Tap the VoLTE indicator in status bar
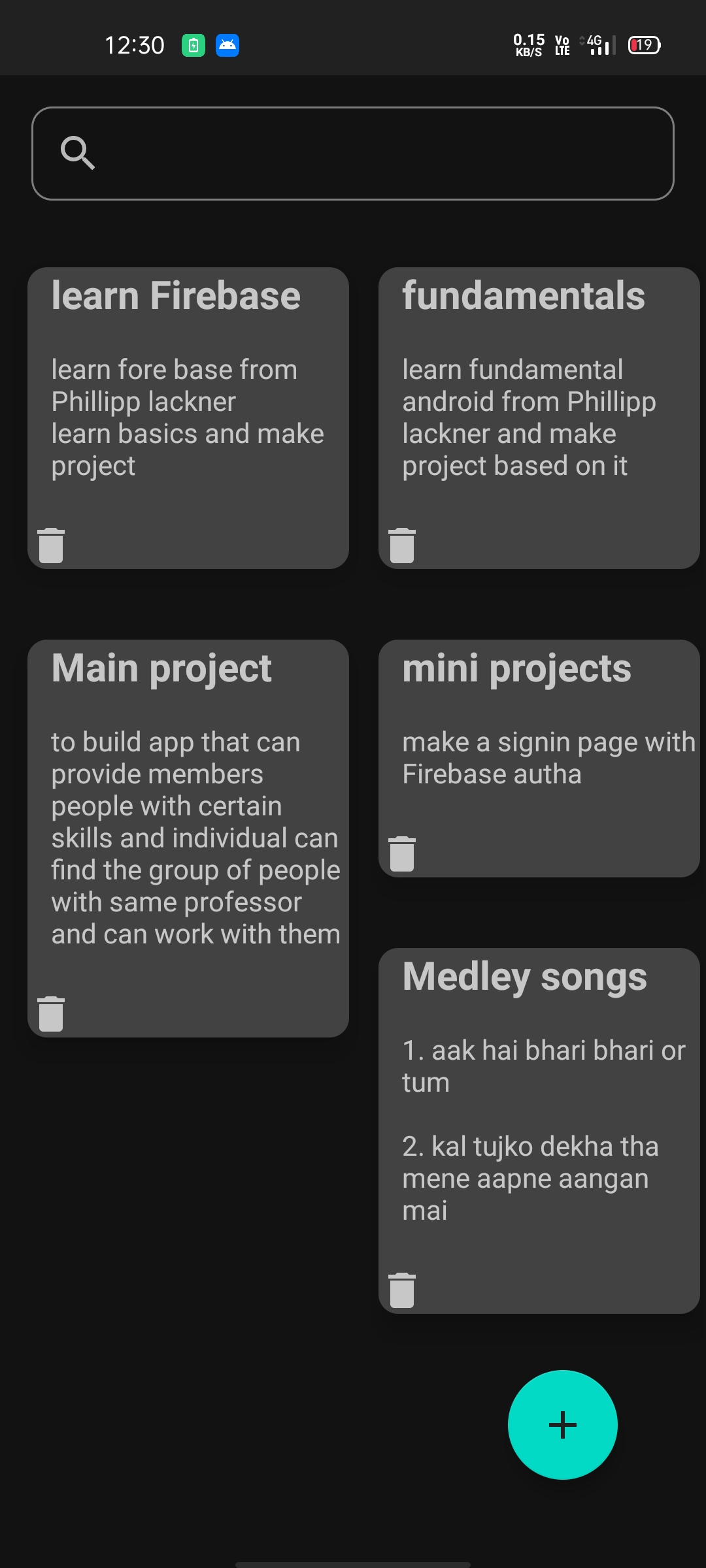 tap(560, 44)
